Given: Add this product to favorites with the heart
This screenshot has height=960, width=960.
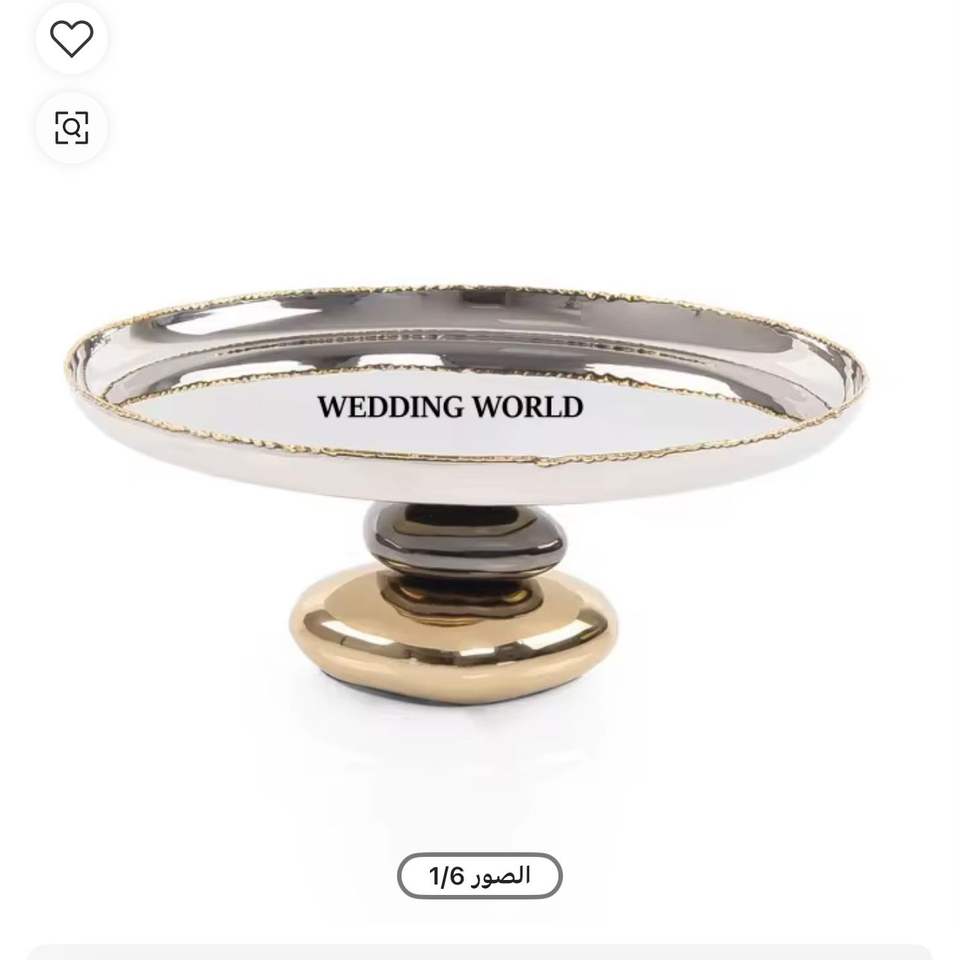Looking at the screenshot, I should pos(72,39).
